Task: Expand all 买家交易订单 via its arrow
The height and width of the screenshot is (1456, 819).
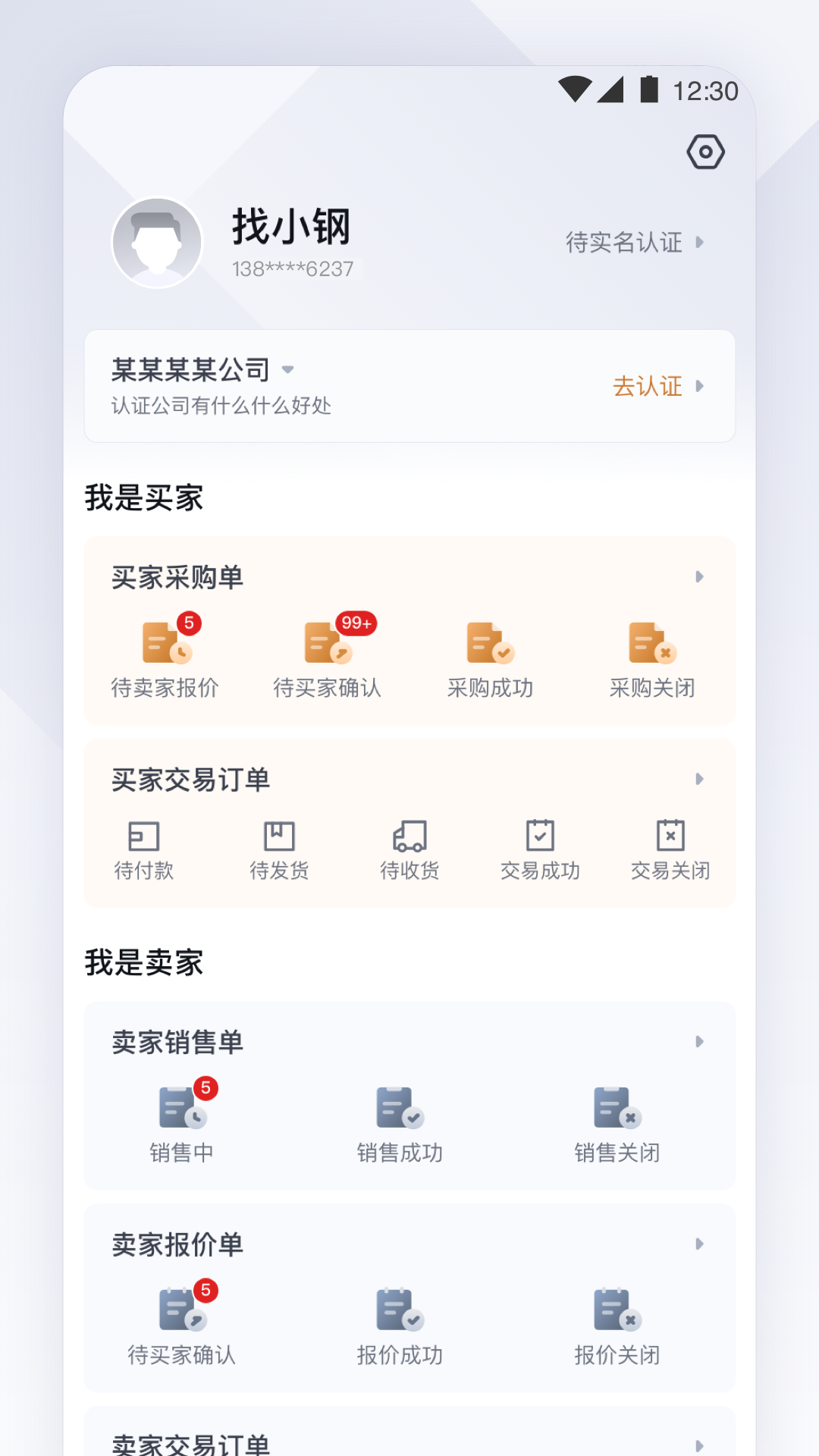Action: pos(699,780)
